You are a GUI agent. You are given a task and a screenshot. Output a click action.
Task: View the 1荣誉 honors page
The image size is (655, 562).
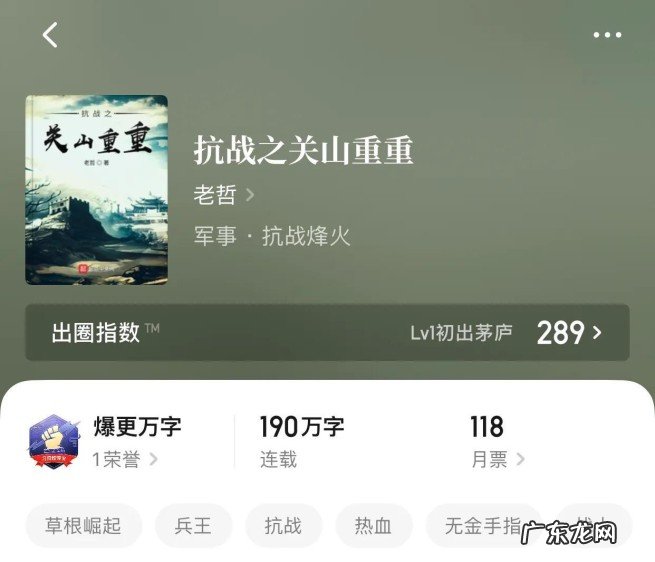point(124,460)
